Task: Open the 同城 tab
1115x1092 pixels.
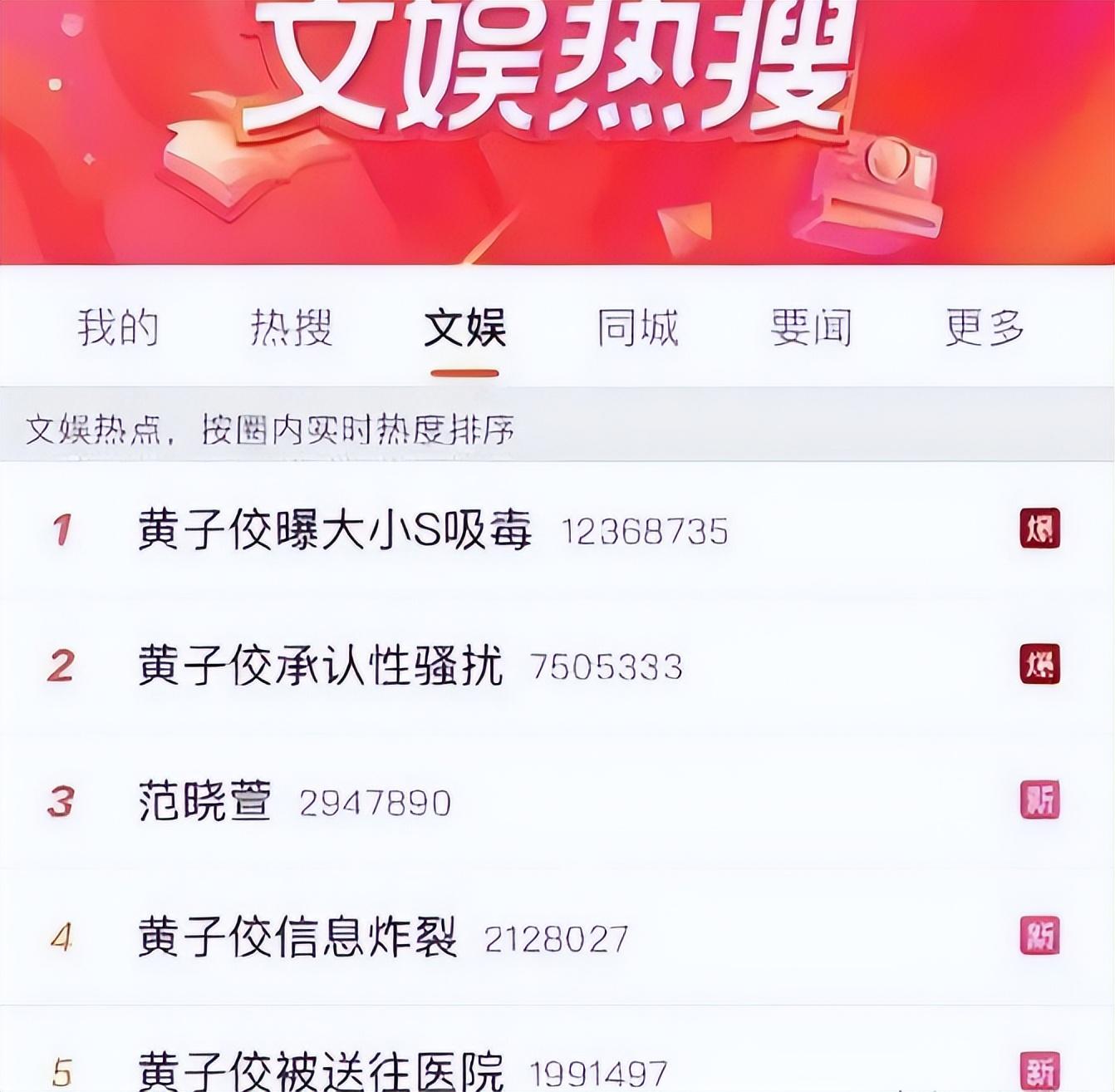Action: pos(638,327)
